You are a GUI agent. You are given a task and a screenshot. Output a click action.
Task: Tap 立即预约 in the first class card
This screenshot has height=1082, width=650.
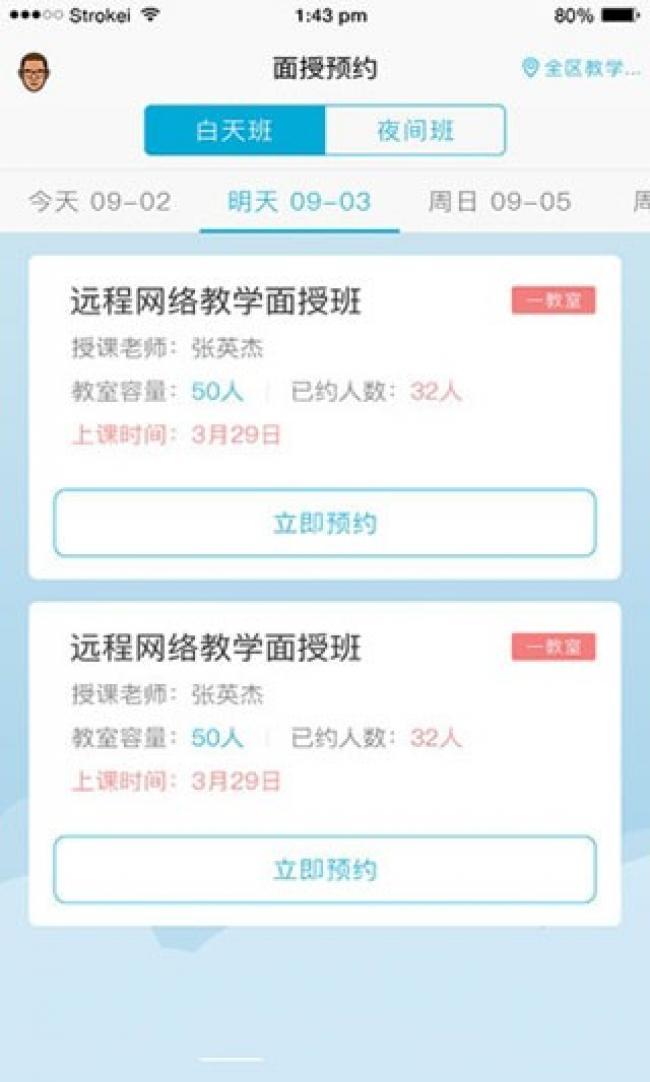325,523
